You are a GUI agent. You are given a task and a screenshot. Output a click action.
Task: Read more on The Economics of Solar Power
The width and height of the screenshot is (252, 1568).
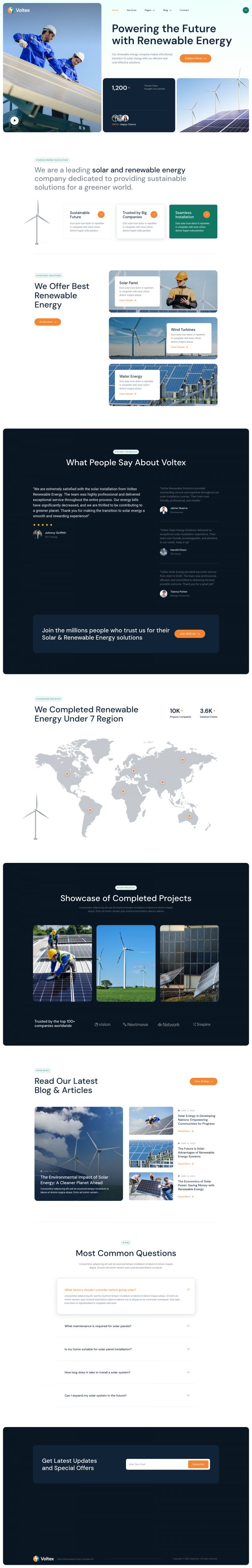(185, 1197)
